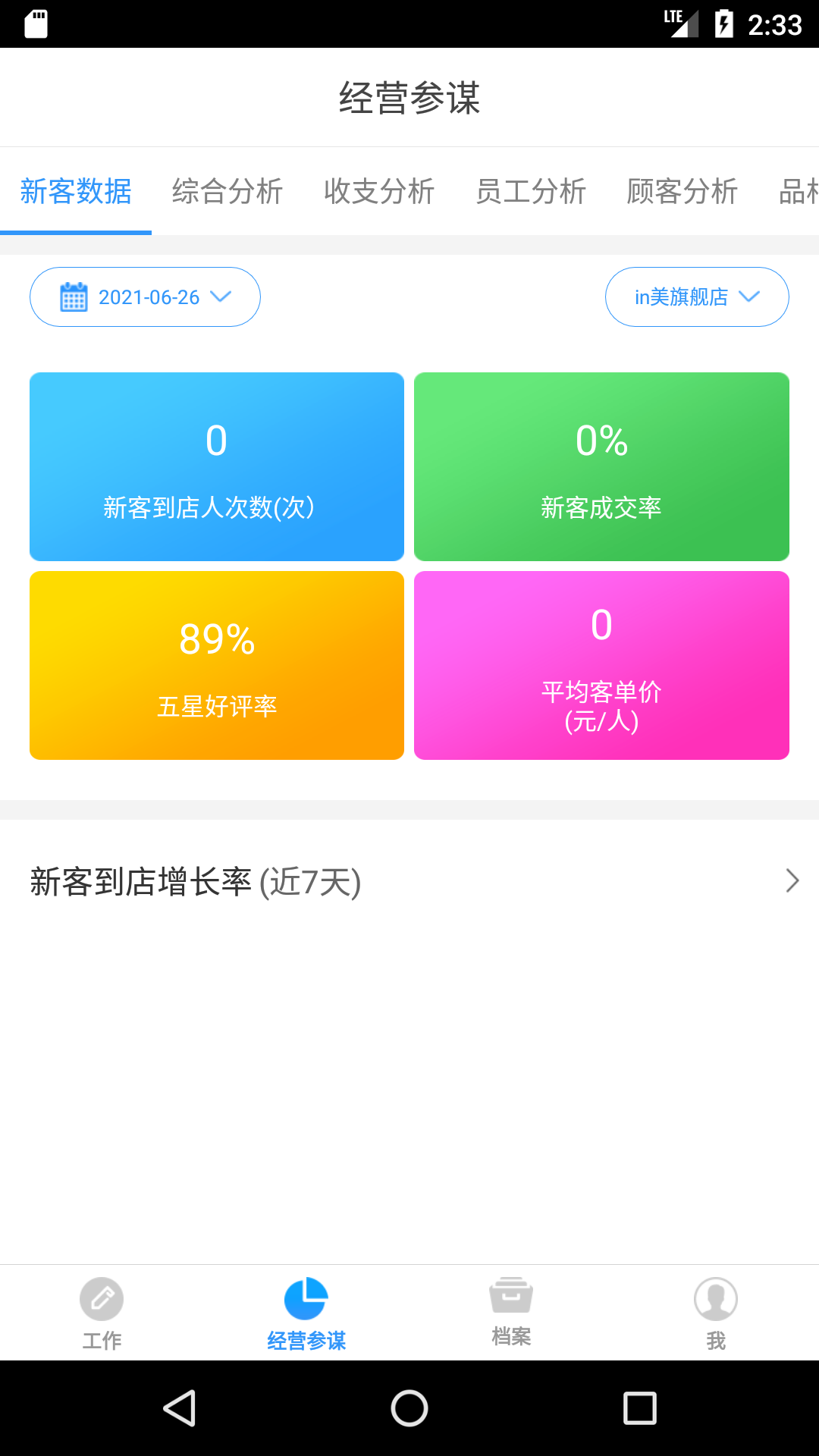Open the in美旗舰店 store selector dropdown

(696, 297)
